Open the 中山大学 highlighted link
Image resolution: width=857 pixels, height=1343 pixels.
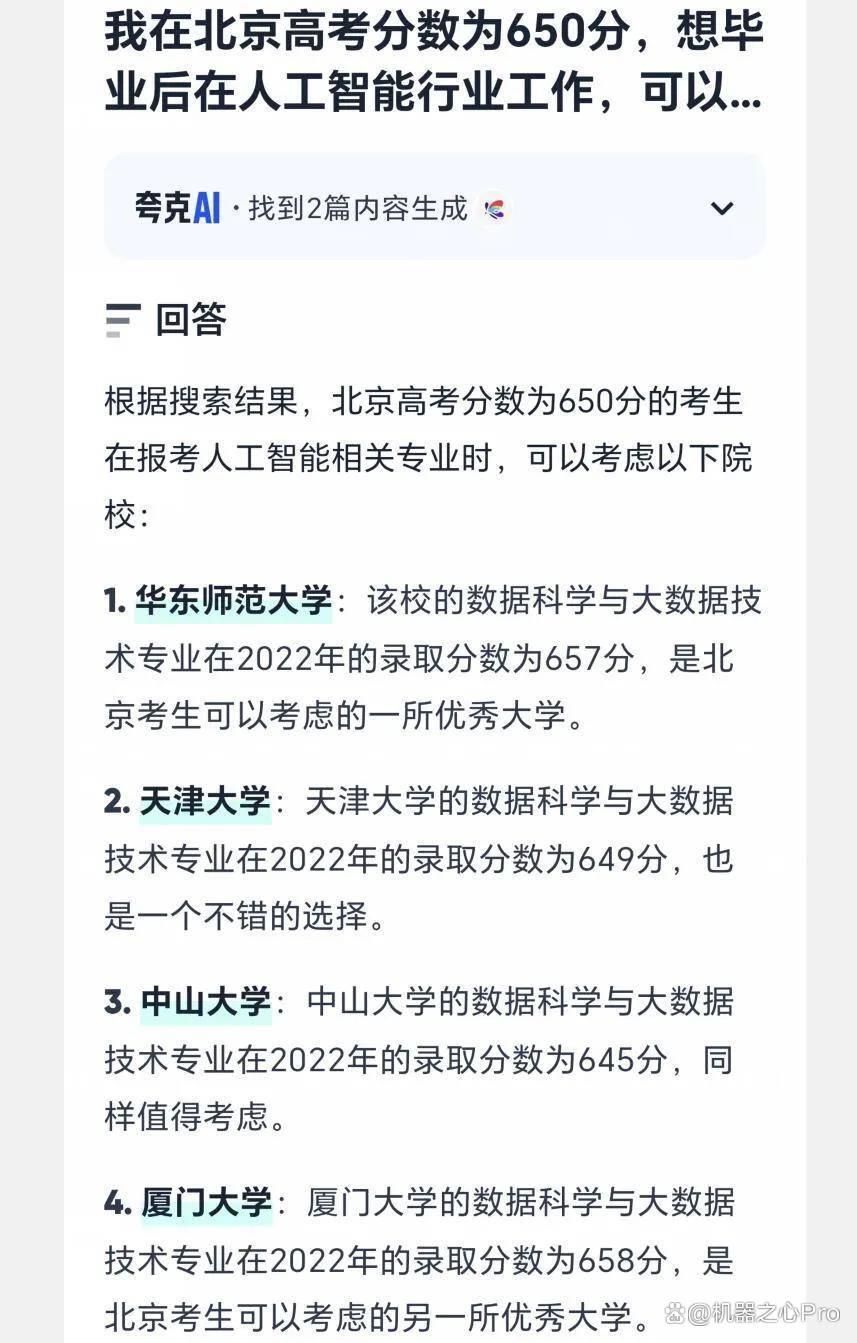205,1001
